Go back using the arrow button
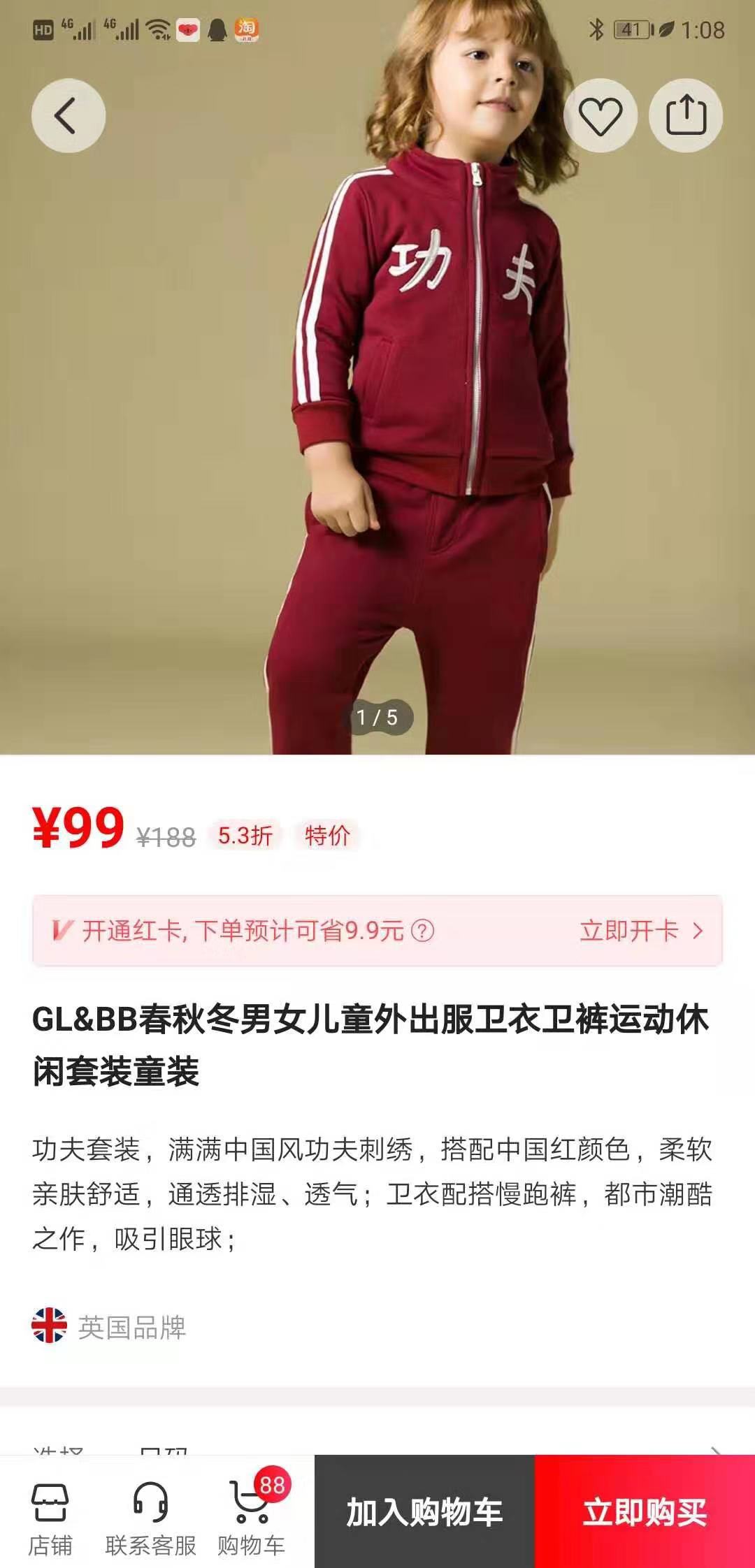This screenshot has height=1568, width=755. coord(68,115)
